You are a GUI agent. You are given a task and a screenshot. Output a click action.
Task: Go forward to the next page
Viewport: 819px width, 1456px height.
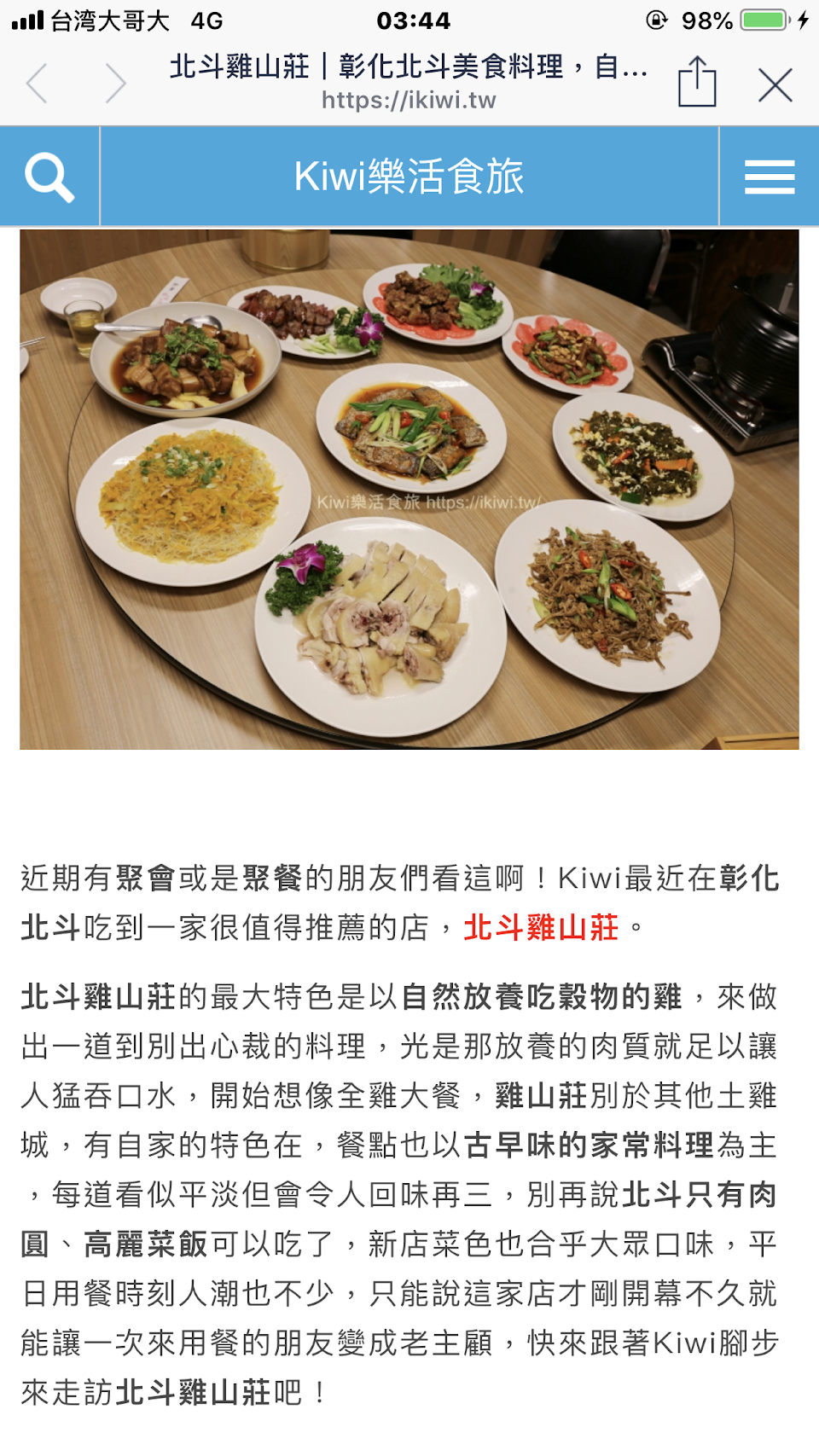(115, 84)
